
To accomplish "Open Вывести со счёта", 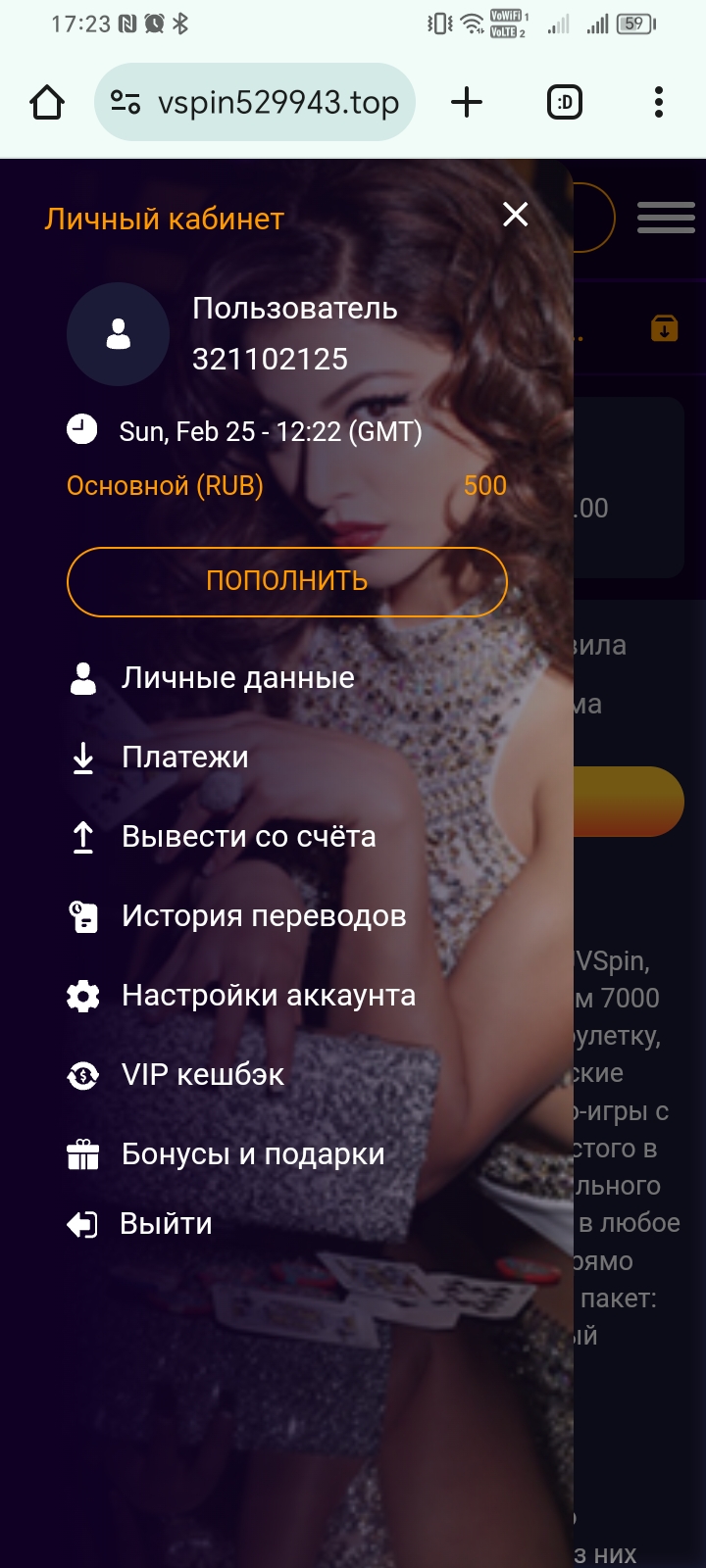I will 248,837.
